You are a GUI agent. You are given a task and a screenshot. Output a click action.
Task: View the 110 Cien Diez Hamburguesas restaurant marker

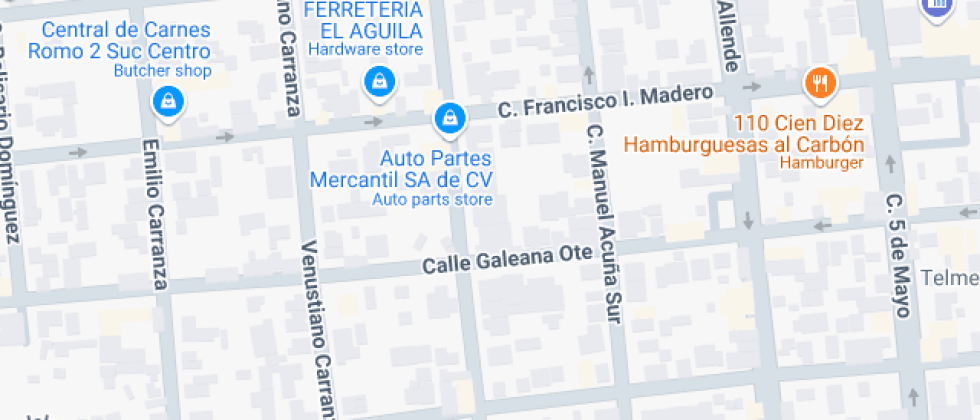(x=820, y=84)
